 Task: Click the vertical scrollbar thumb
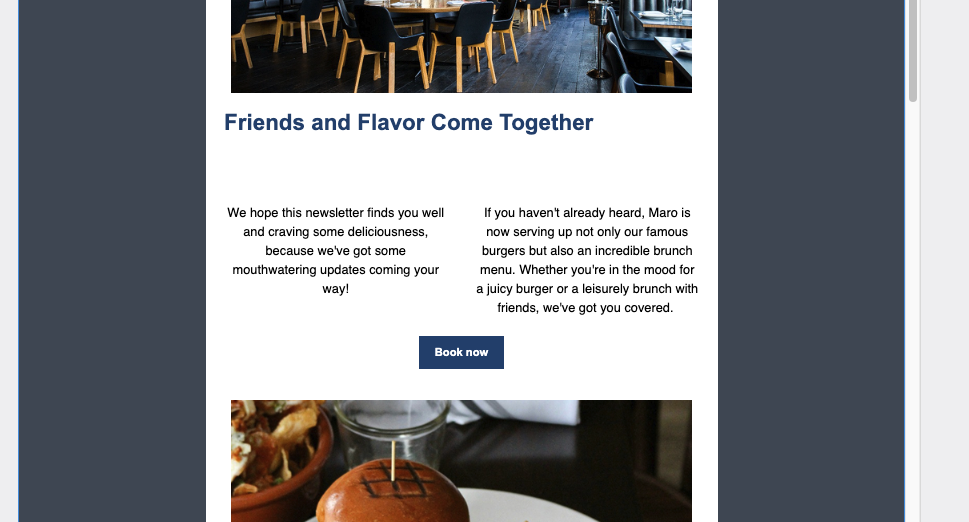tap(913, 52)
